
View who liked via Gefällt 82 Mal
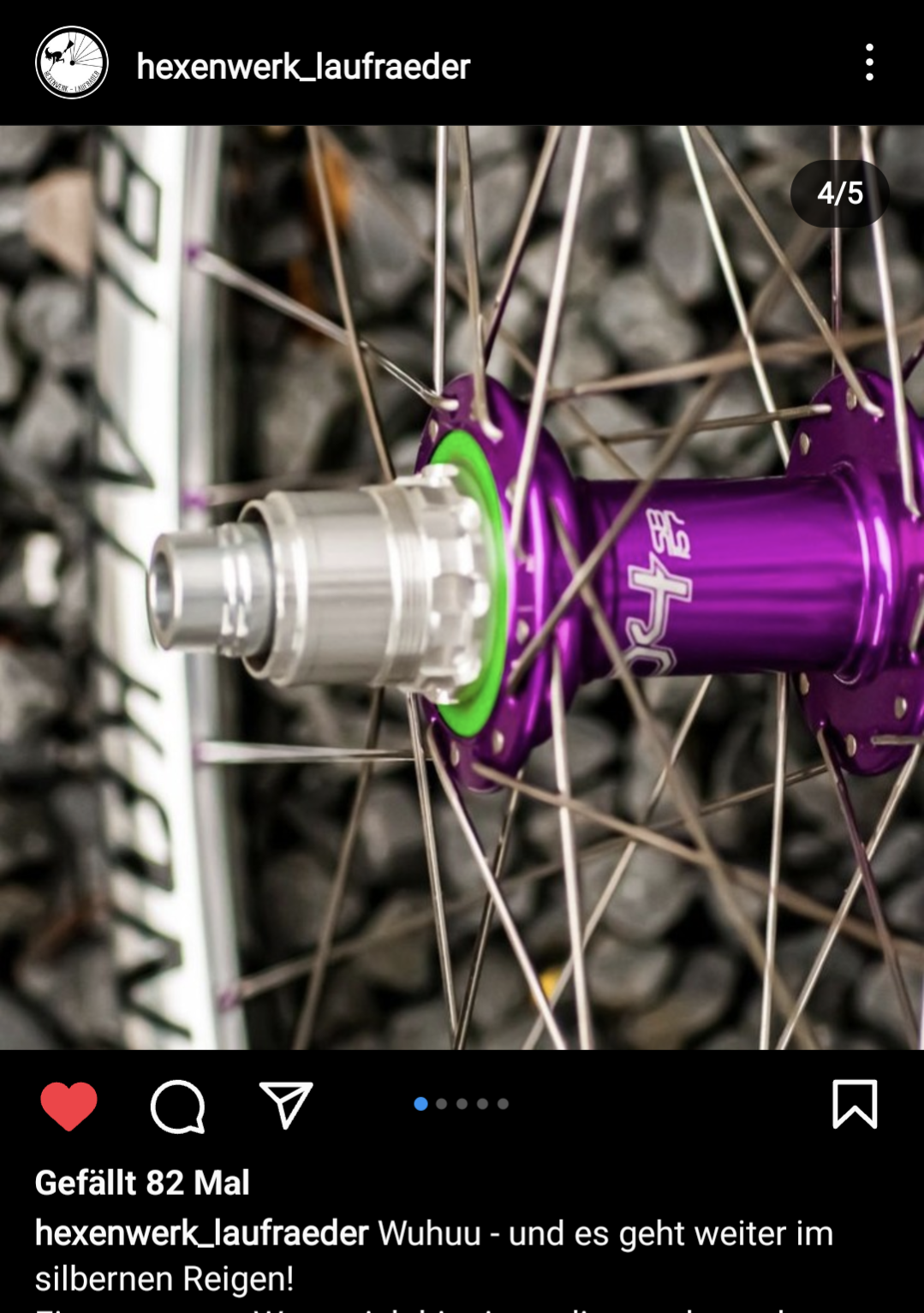142,1183
